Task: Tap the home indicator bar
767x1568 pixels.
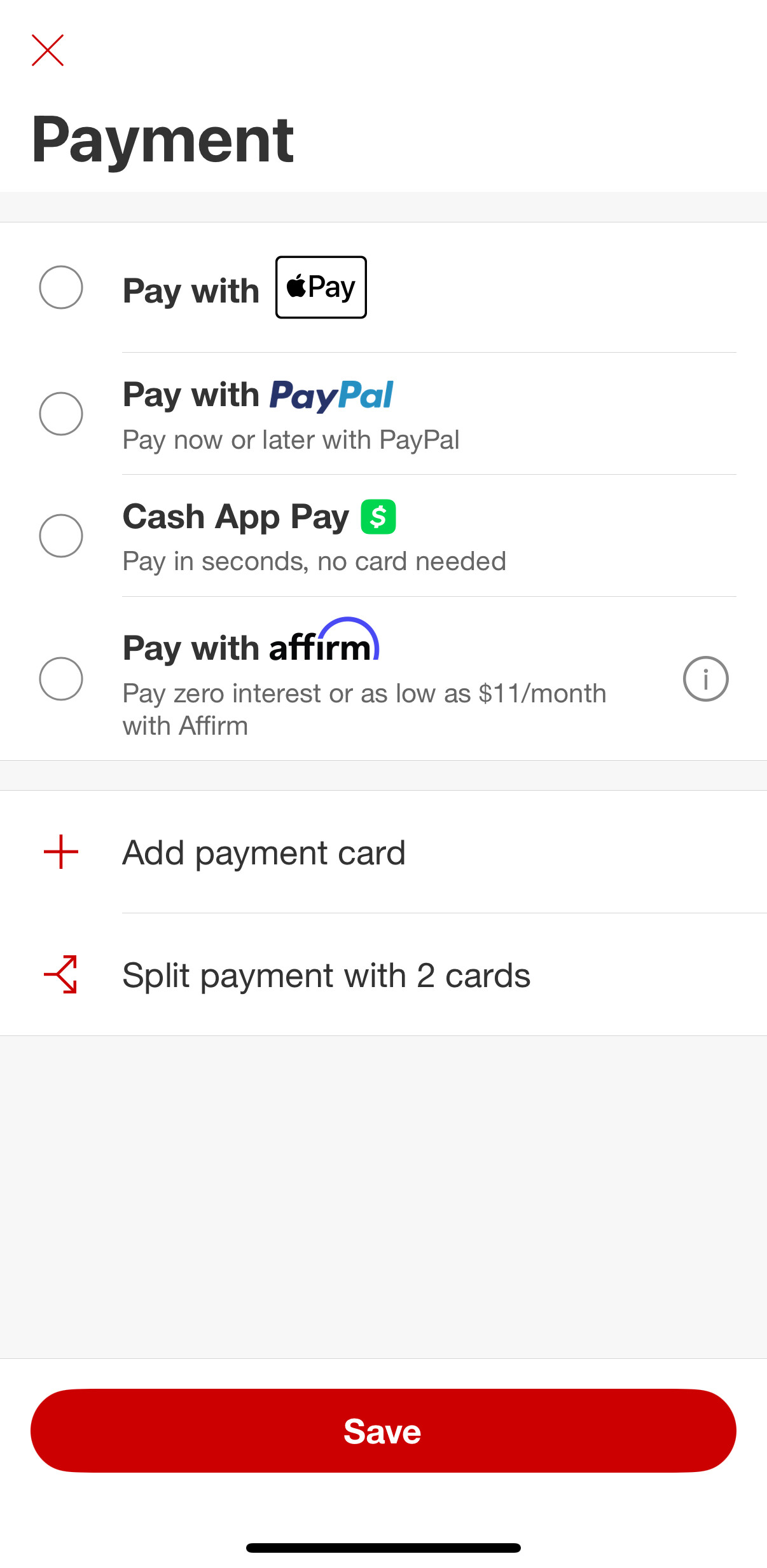Action: tap(383, 1549)
